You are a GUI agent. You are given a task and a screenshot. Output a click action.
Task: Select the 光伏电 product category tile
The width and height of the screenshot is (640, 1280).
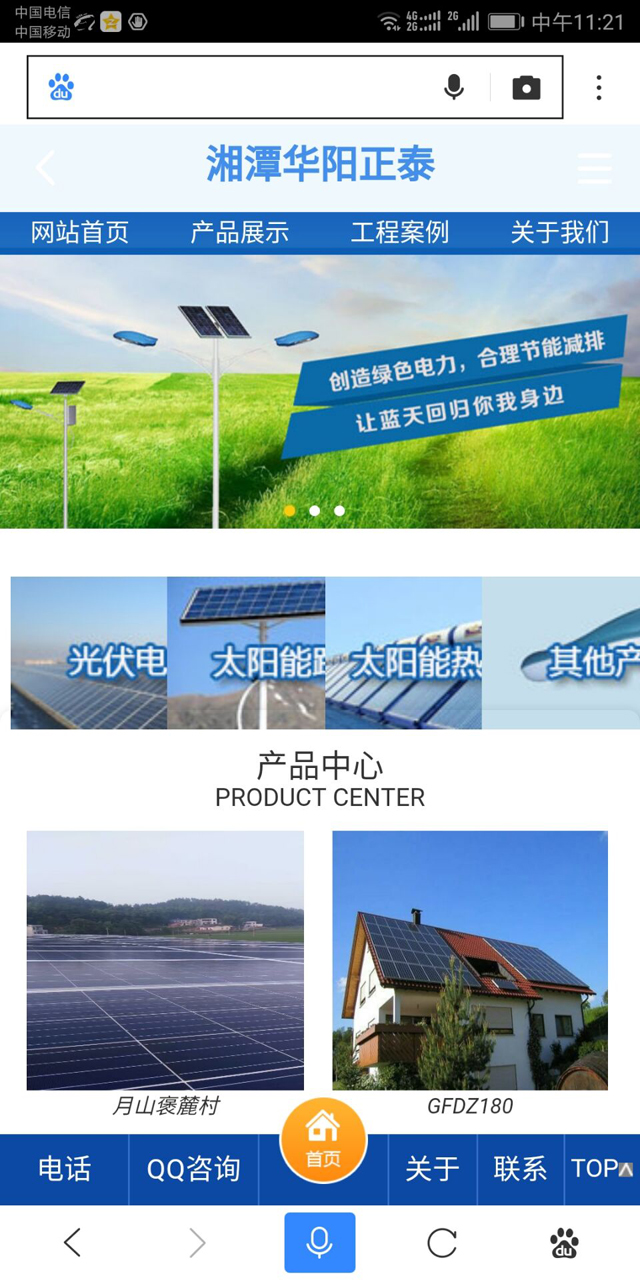(89, 653)
